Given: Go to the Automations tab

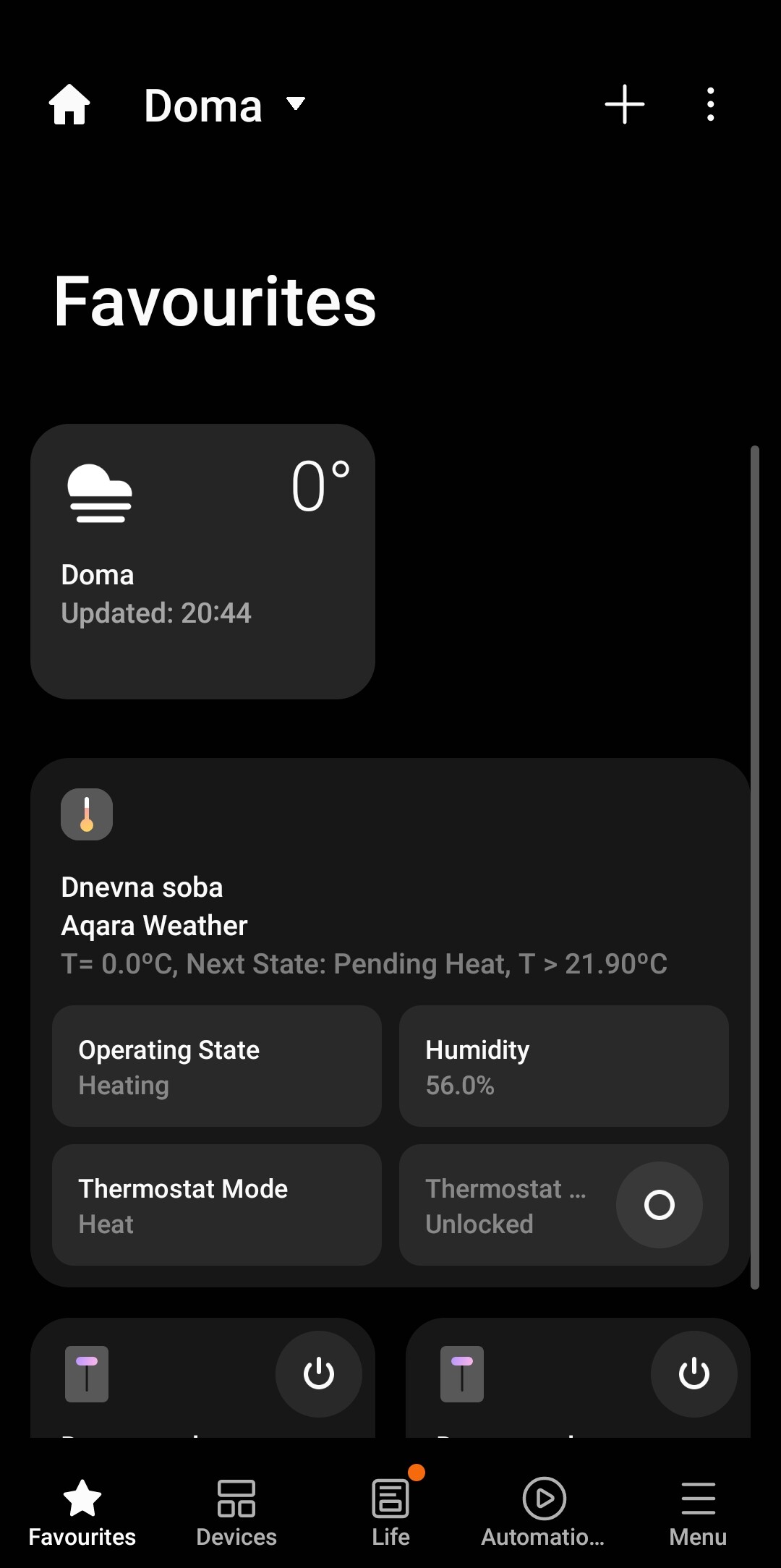Looking at the screenshot, I should 543,1512.
